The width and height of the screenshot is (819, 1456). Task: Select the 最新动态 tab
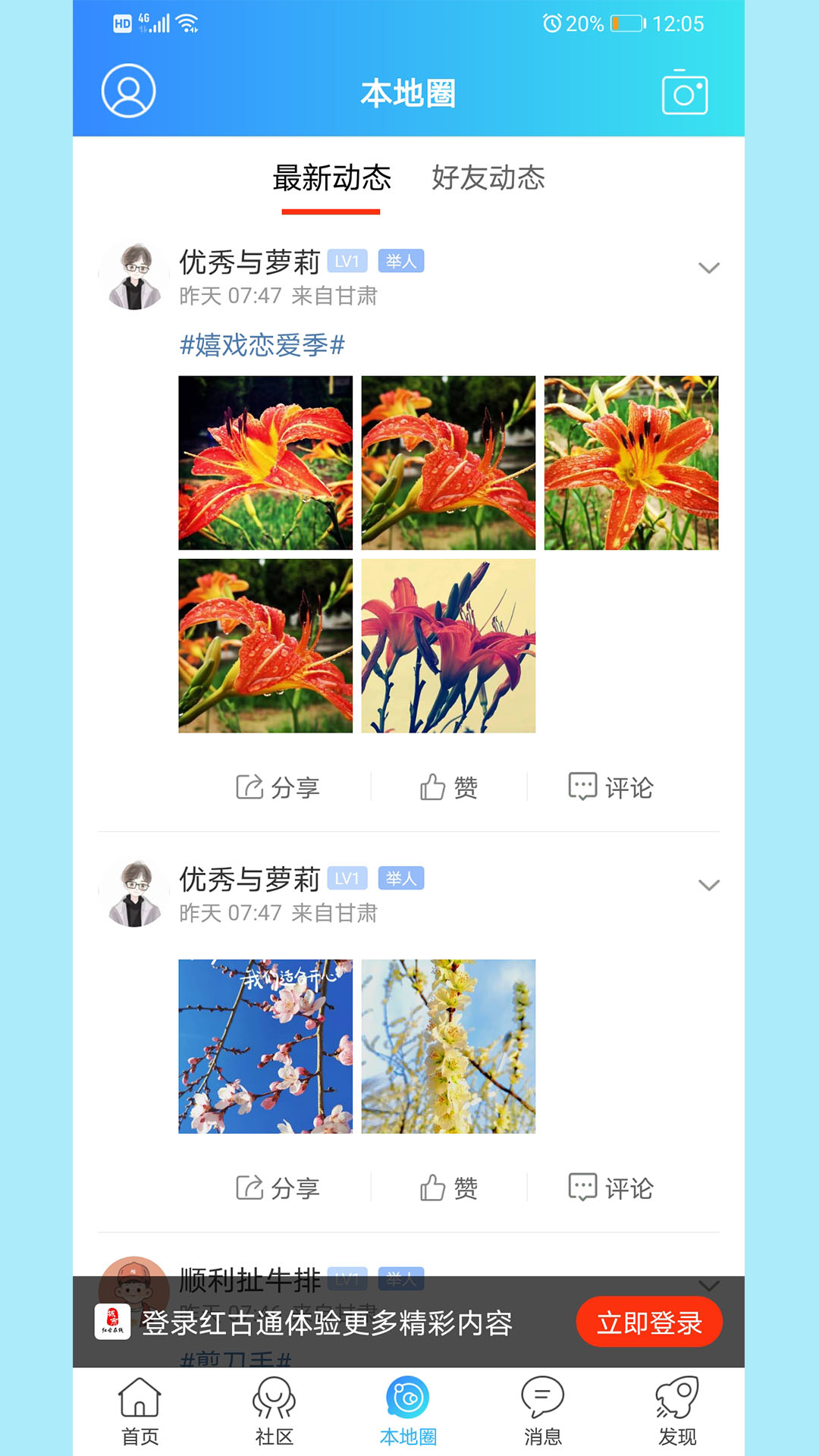click(x=332, y=179)
